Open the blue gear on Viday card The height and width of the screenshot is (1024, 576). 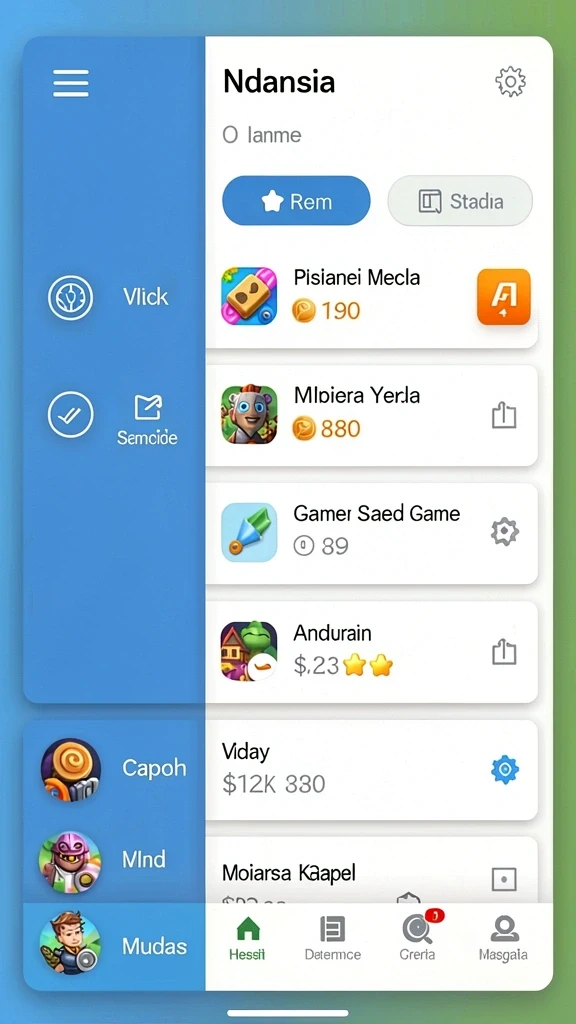point(504,770)
